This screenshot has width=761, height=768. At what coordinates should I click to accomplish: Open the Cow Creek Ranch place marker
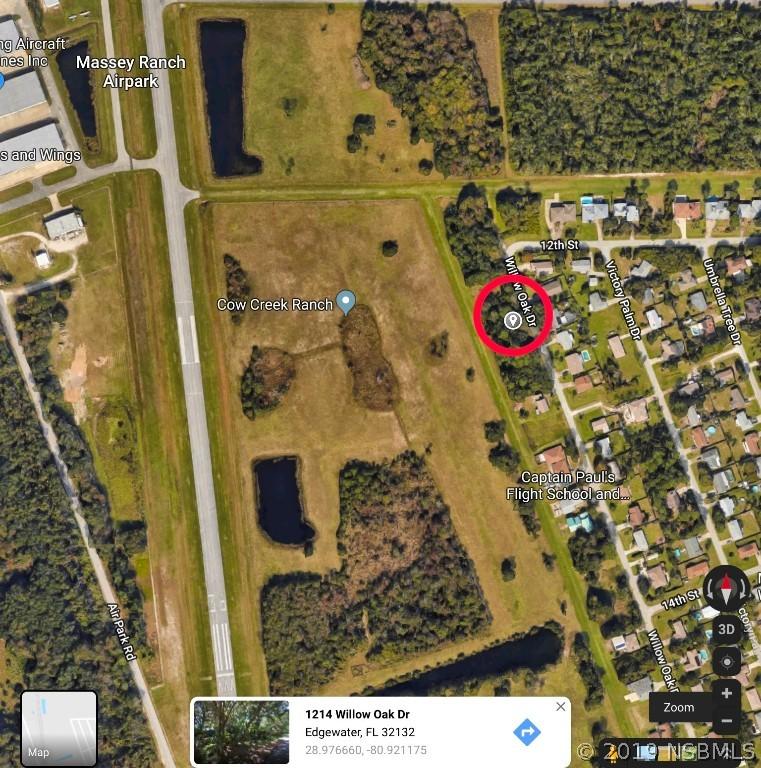pos(346,301)
